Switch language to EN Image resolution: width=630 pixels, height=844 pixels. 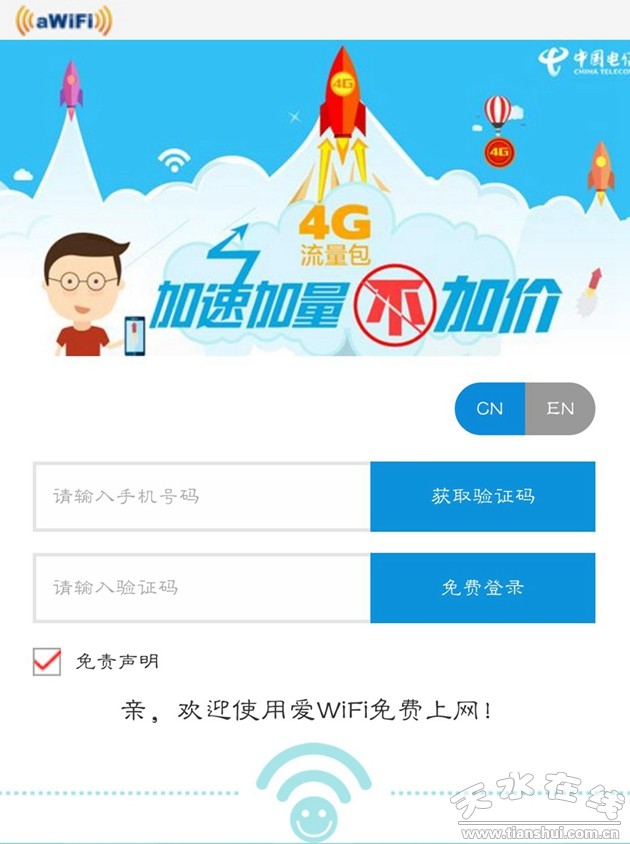coord(560,409)
